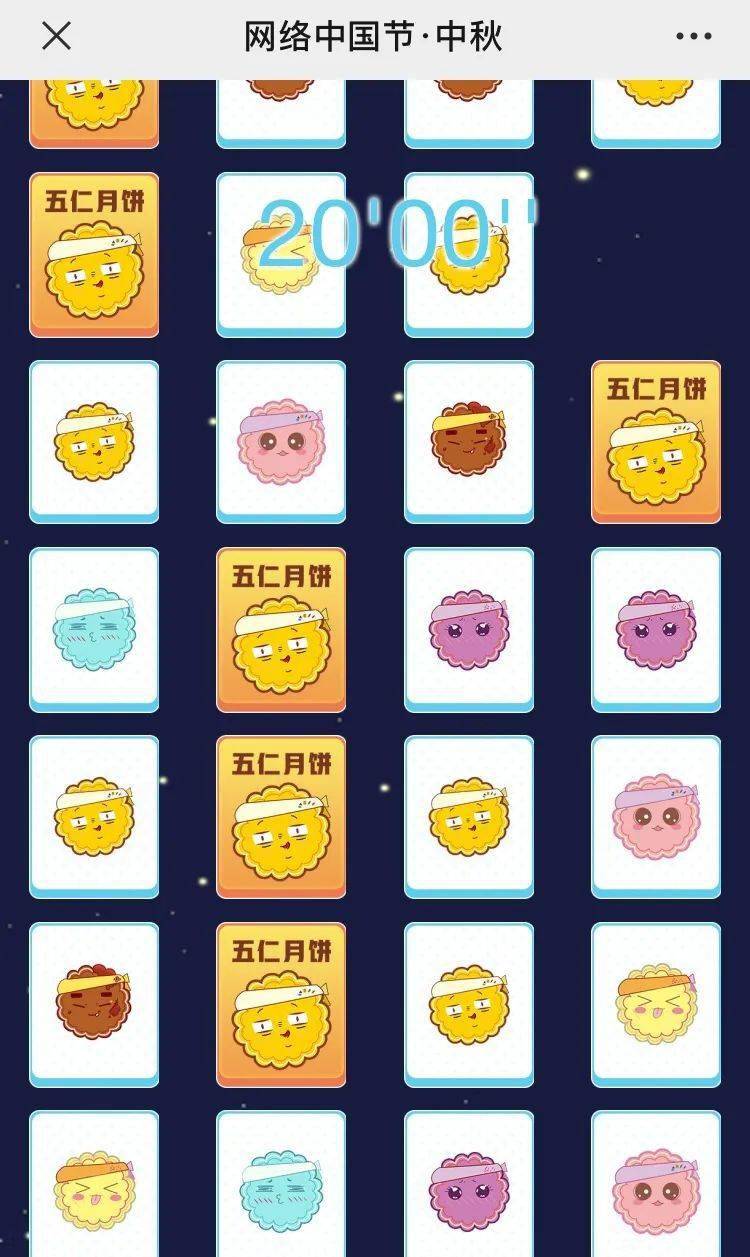Select the brown mooncake card next to 五仁月饼 card
Image resolution: width=750 pixels, height=1257 pixels.
(x=94, y=1003)
